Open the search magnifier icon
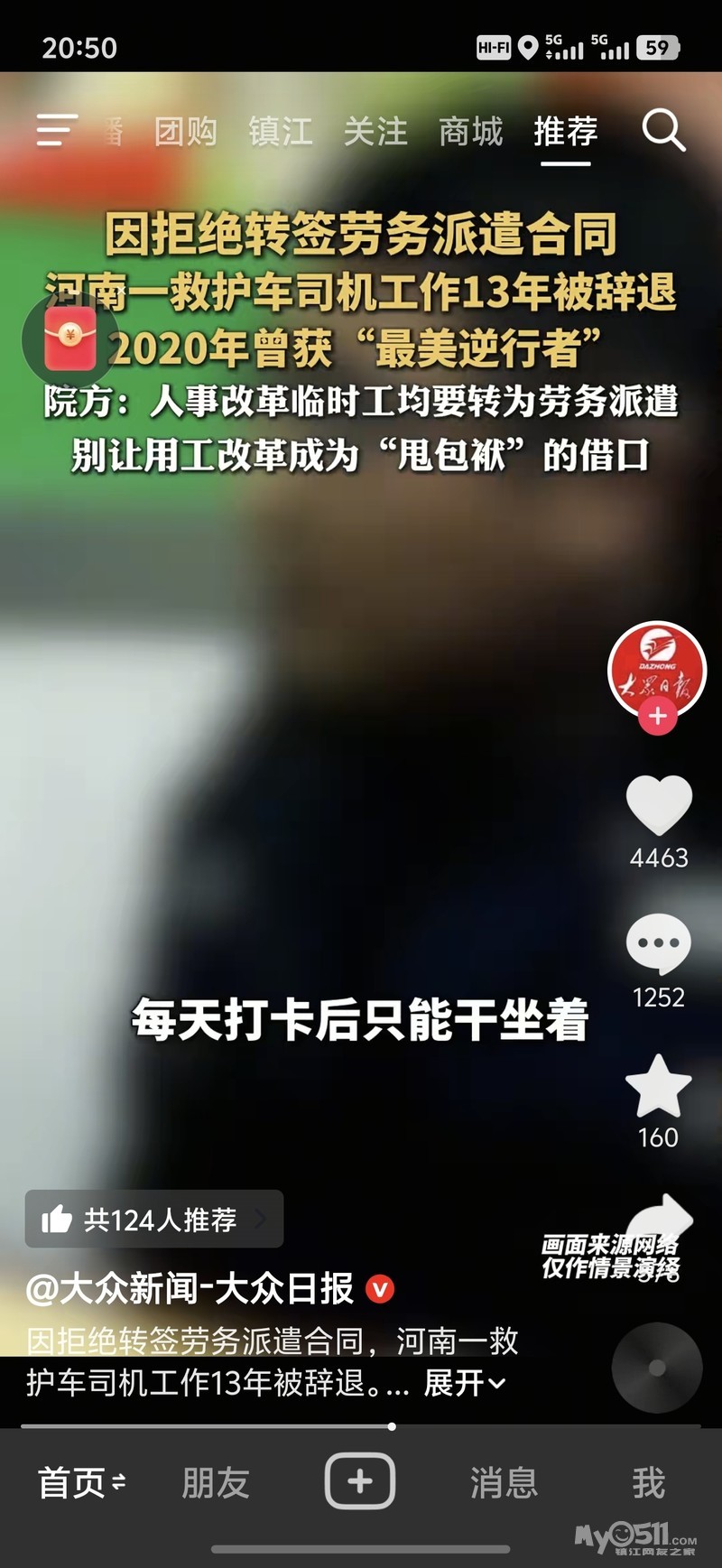Viewport: 722px width, 1568px height. pos(663,132)
